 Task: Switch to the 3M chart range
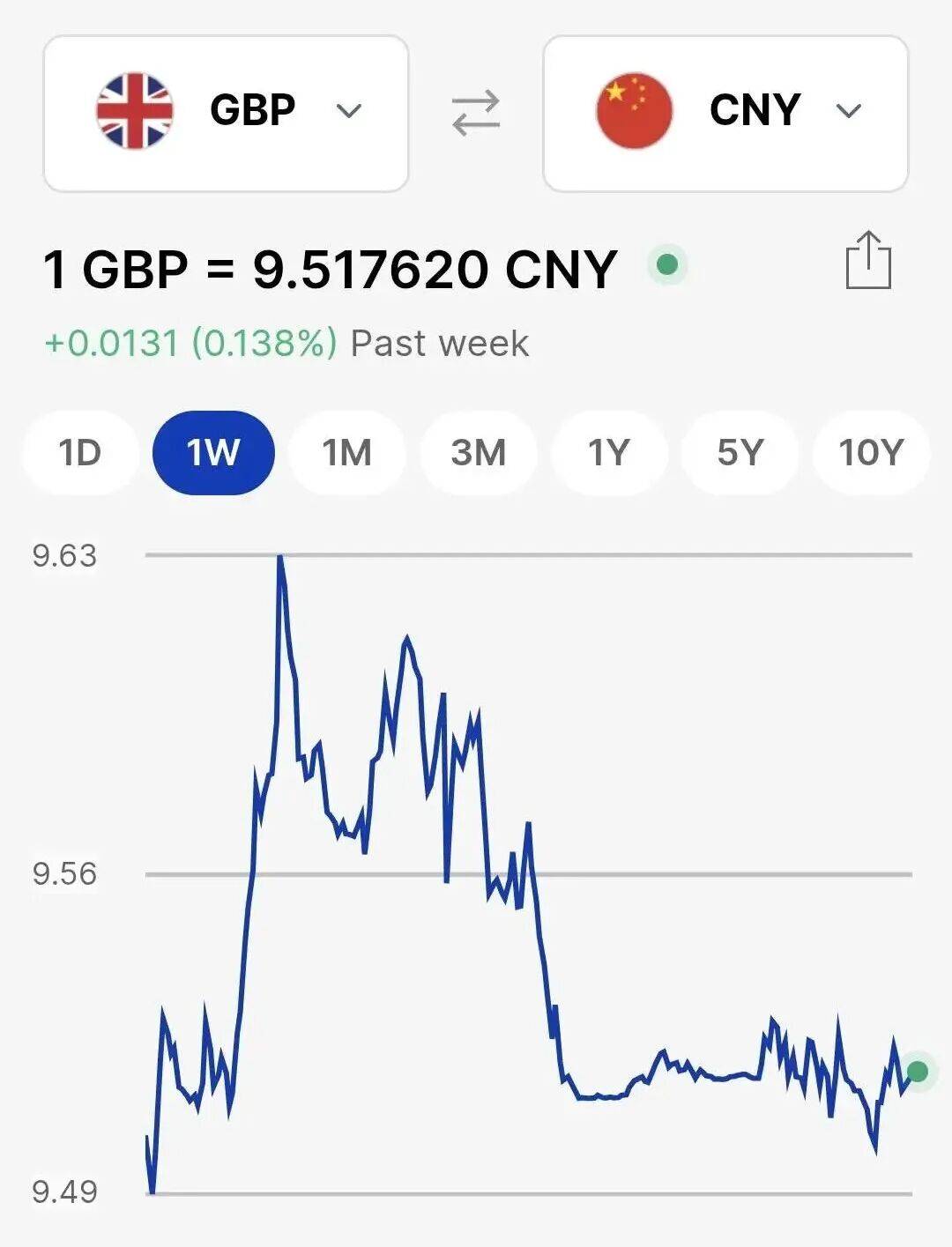478,453
